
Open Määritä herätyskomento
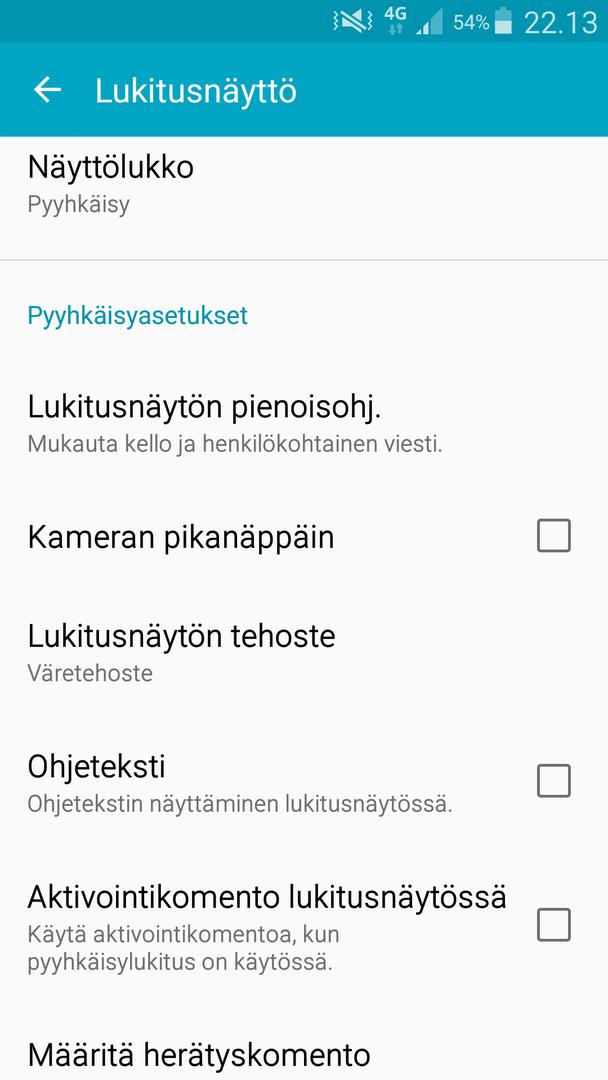click(198, 1054)
